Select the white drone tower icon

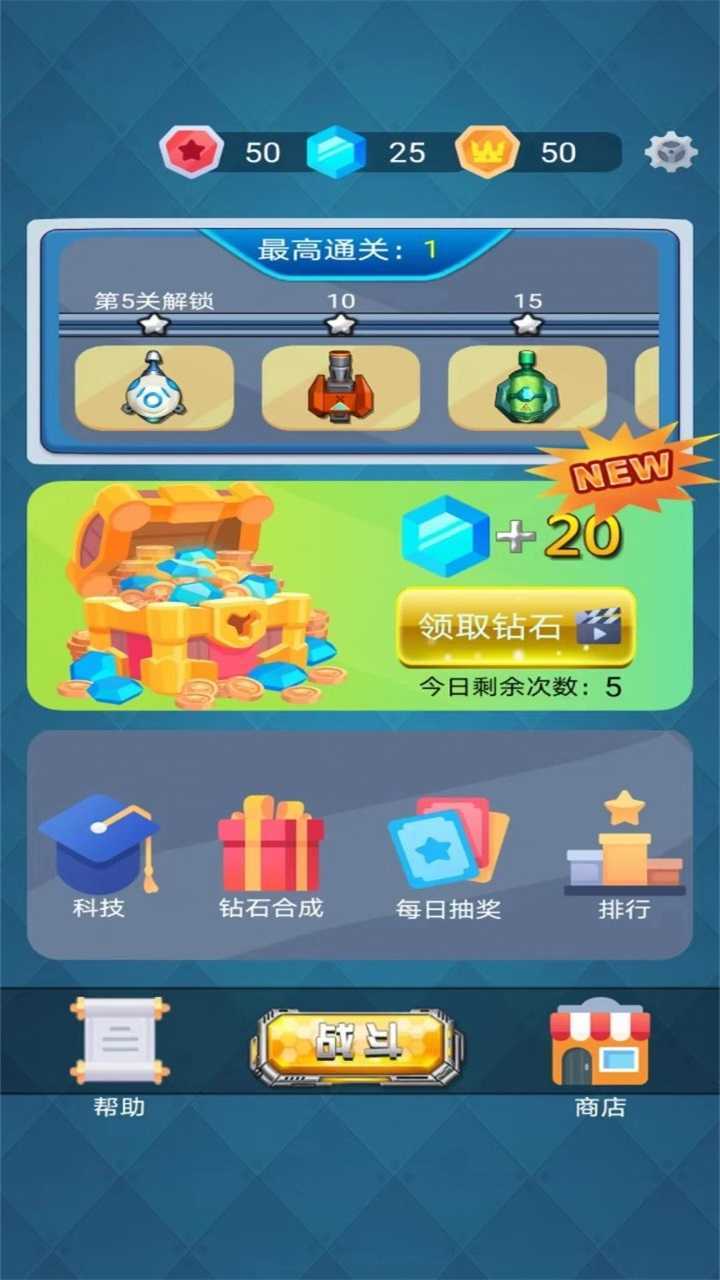pyautogui.click(x=155, y=390)
